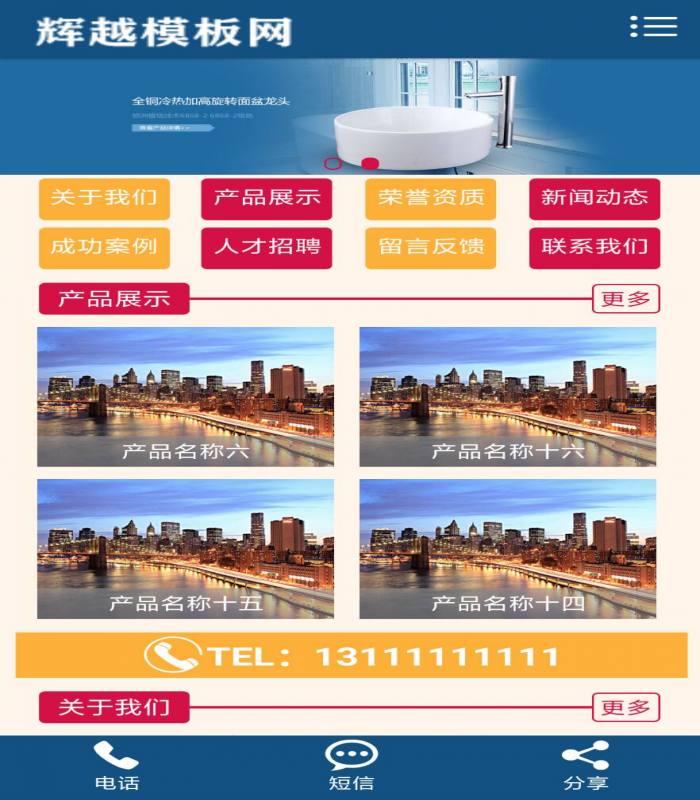Tap 更多 next to 产品展示 heading
Viewport: 700px width, 800px height.
(626, 299)
